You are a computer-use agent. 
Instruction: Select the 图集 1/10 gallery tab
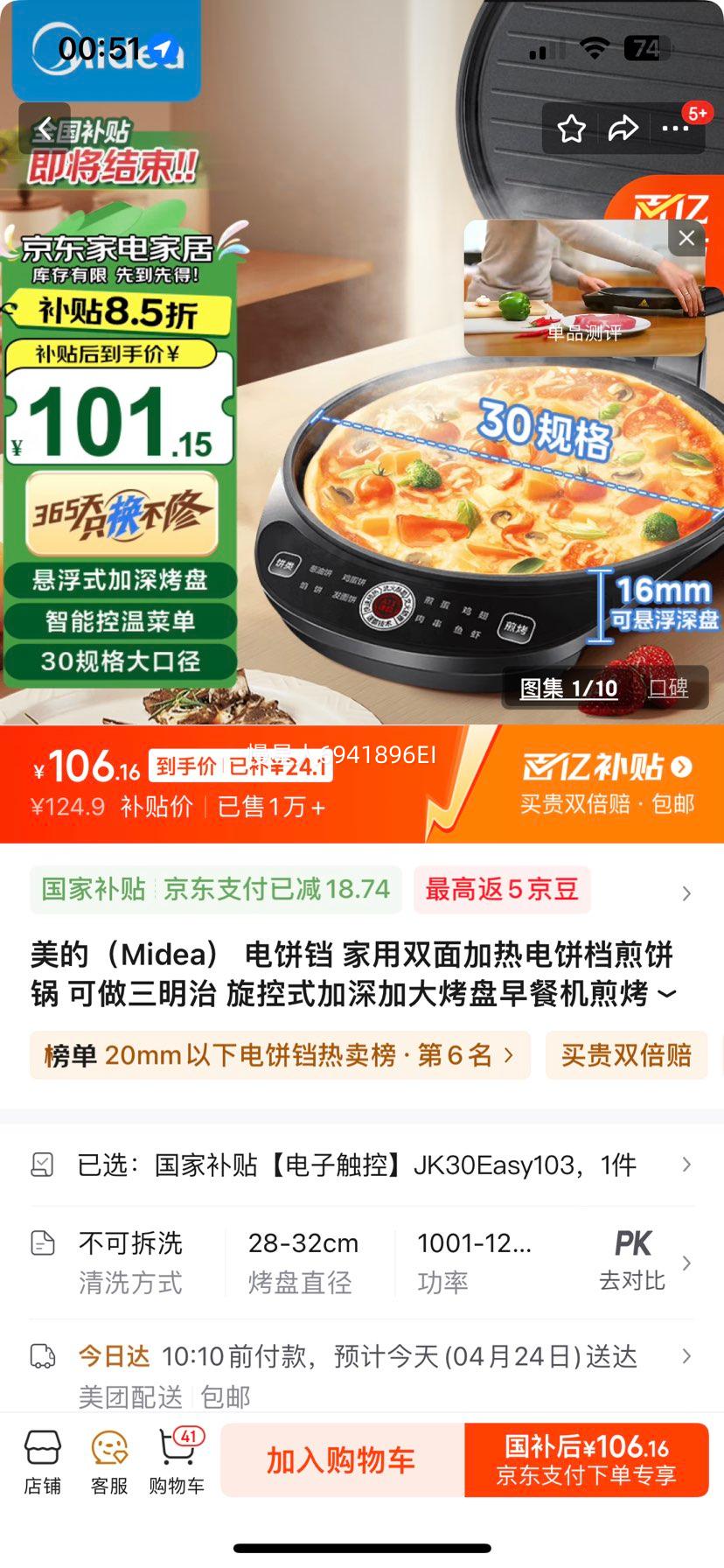pyautogui.click(x=567, y=689)
